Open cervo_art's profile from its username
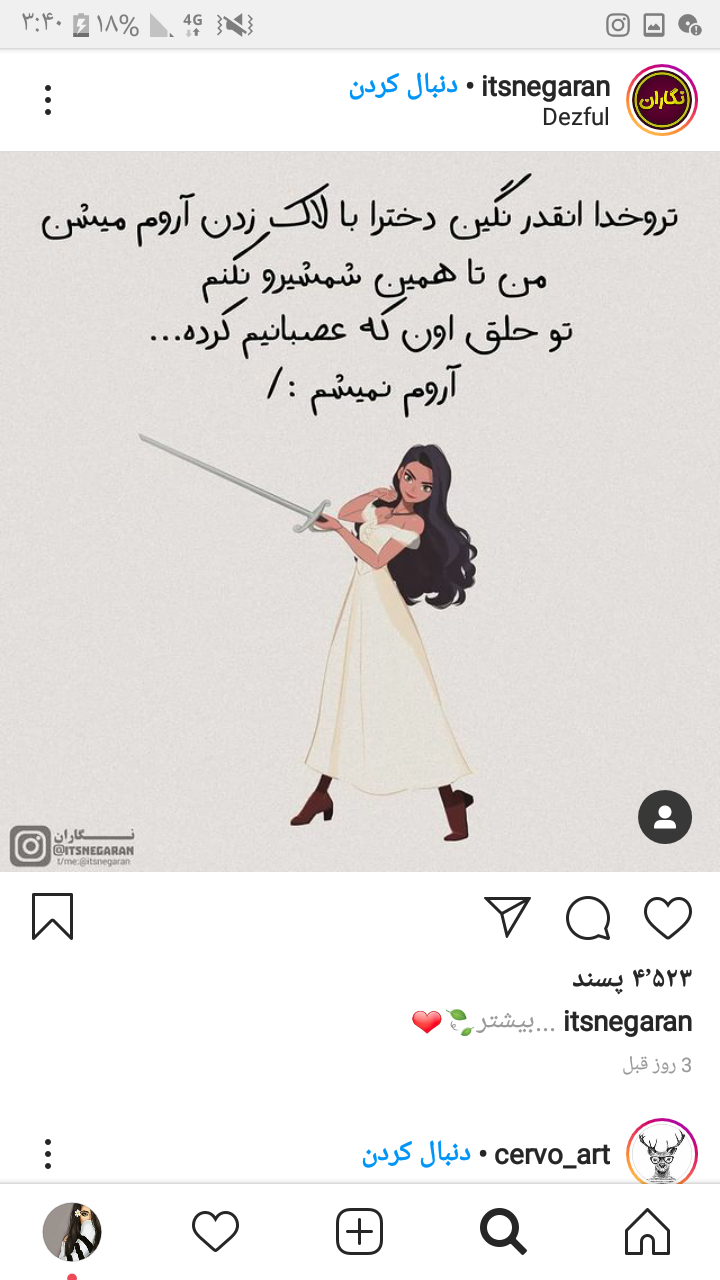720x1280 pixels. coord(552,1154)
